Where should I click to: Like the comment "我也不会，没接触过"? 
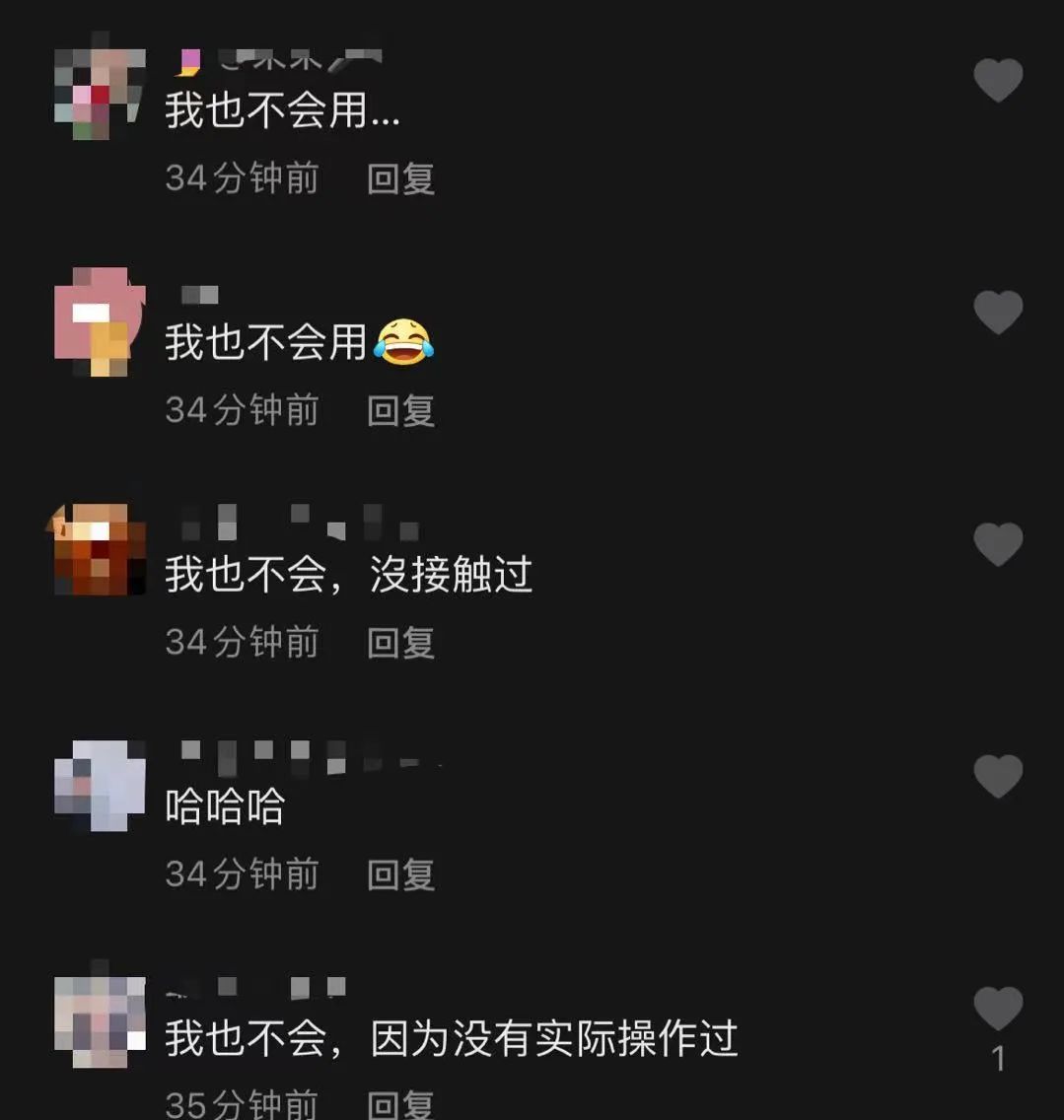998,544
